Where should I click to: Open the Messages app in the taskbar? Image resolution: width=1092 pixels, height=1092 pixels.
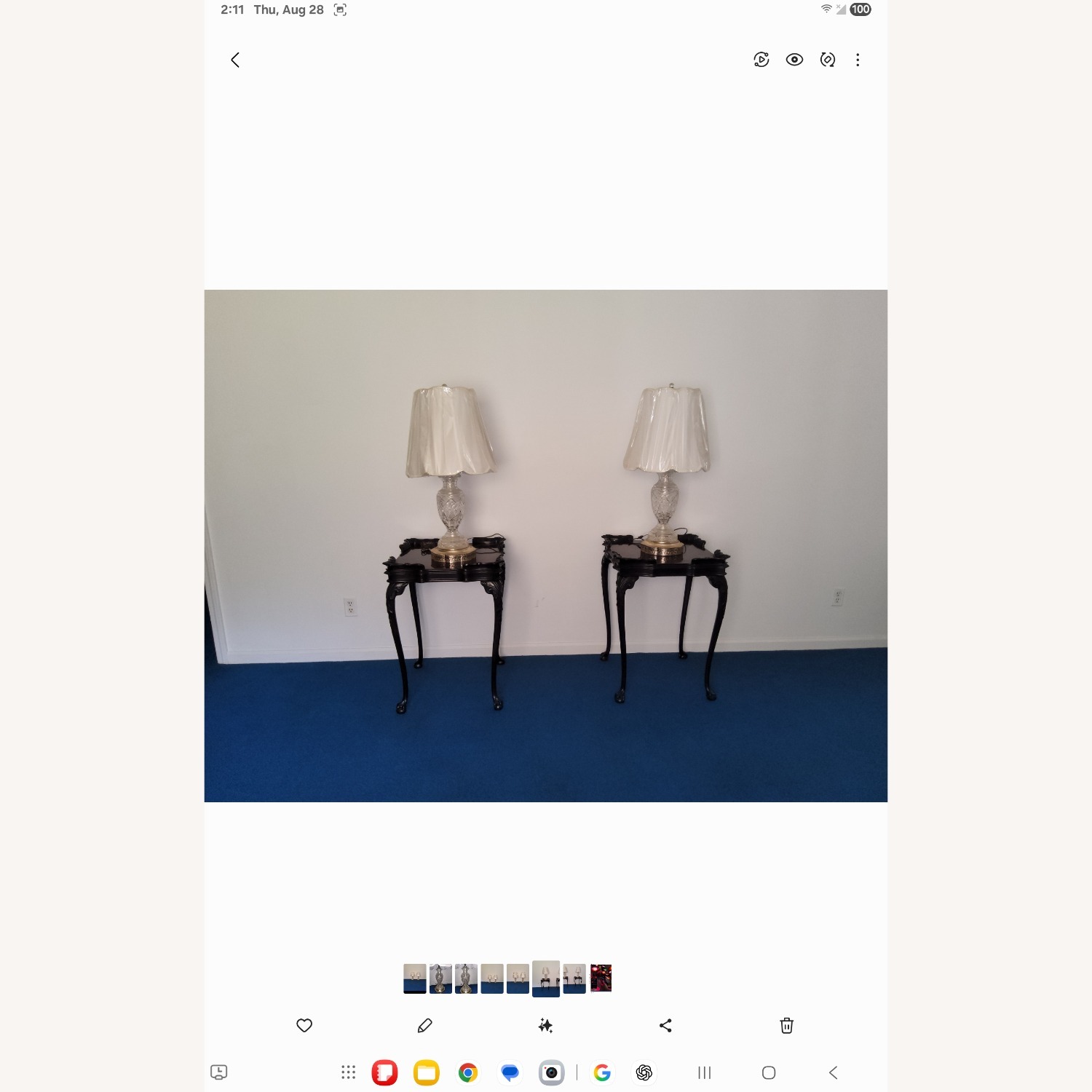[510, 1072]
